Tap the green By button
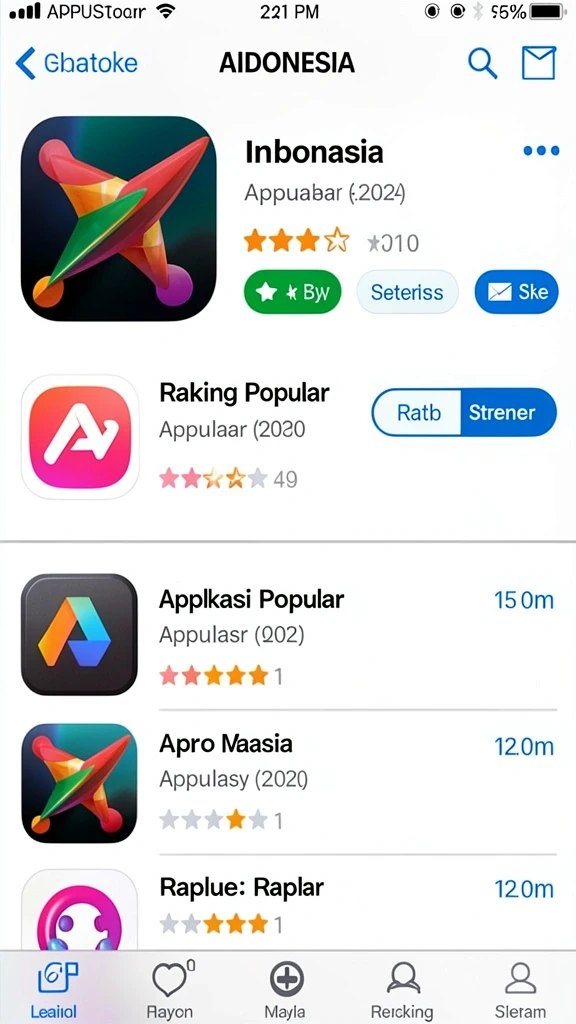The image size is (576, 1024). (293, 292)
